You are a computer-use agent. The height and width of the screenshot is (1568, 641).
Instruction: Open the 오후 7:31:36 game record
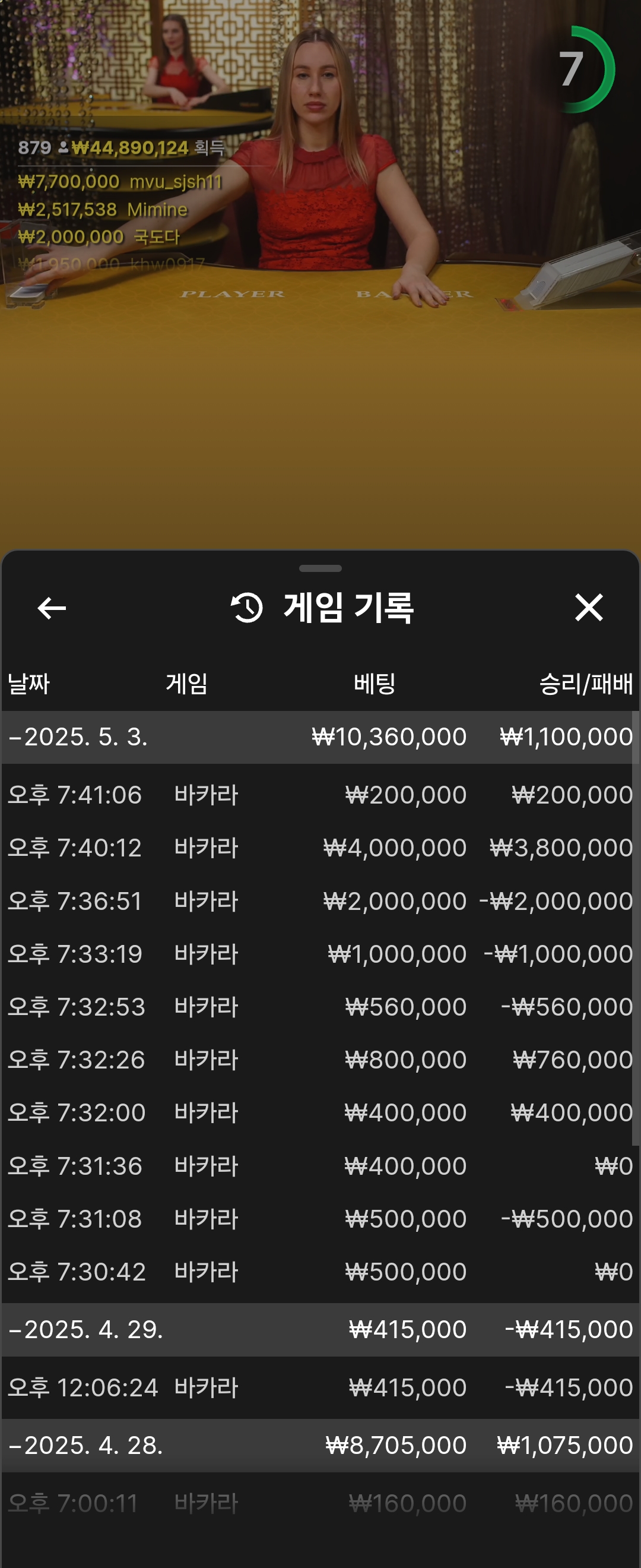[320, 1166]
